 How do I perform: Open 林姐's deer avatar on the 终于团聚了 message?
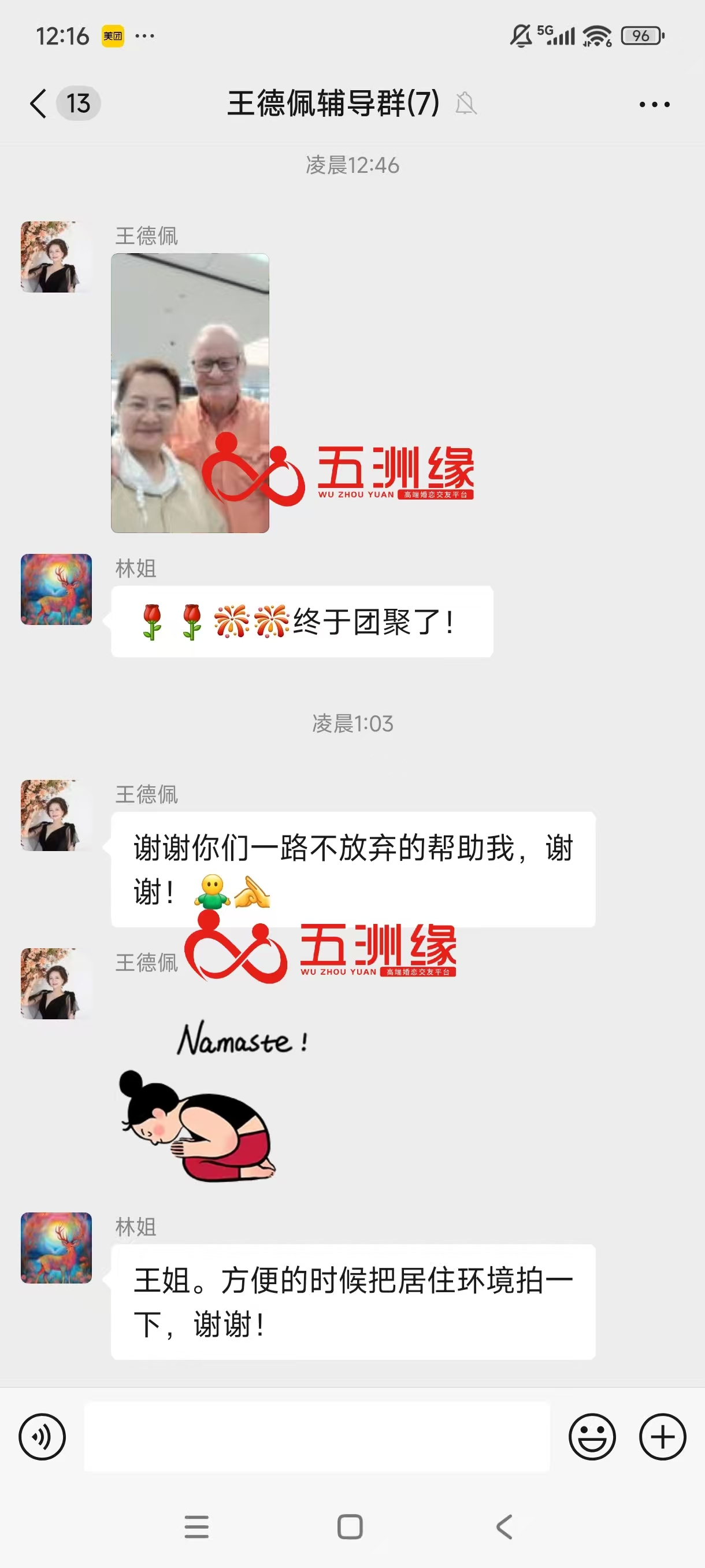[56, 589]
